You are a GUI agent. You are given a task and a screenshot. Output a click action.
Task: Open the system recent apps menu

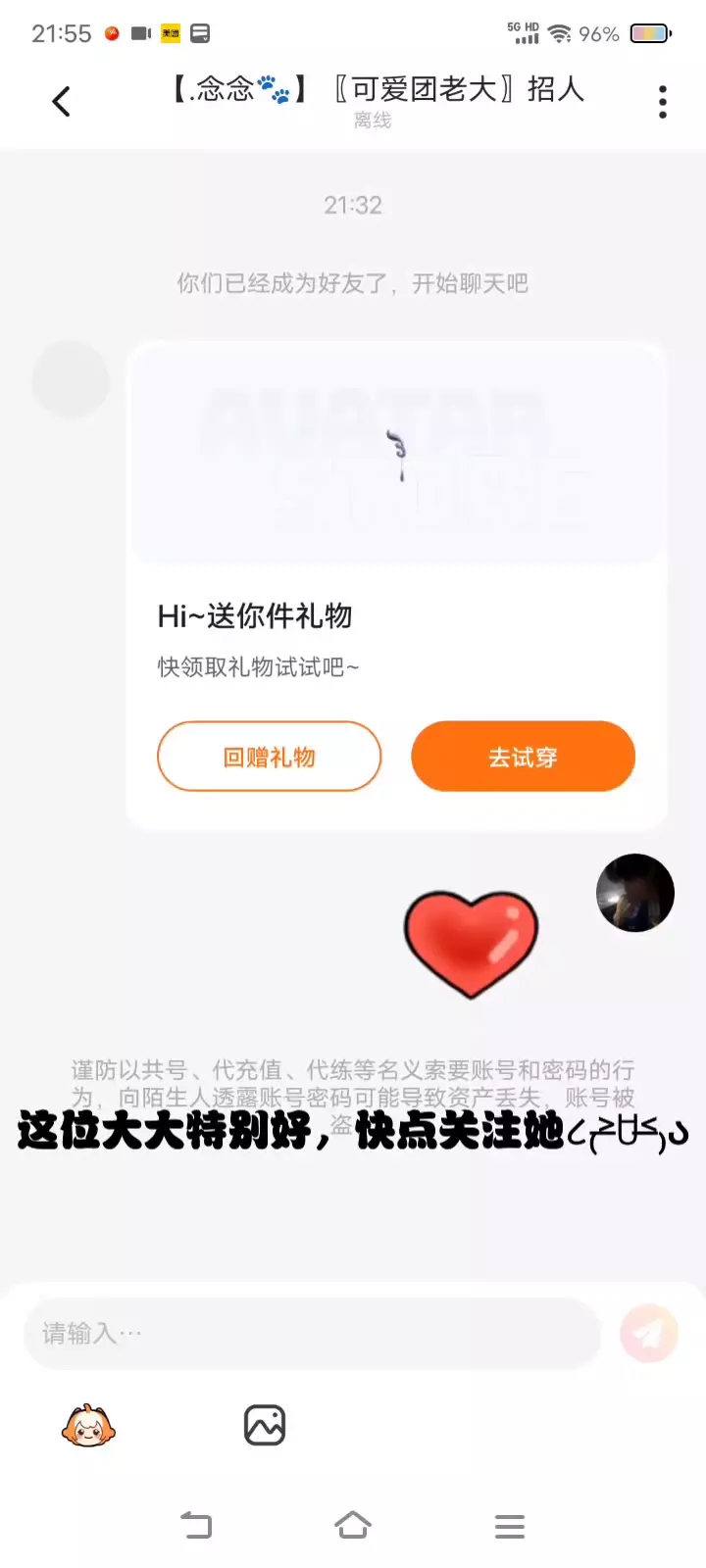(510, 1526)
